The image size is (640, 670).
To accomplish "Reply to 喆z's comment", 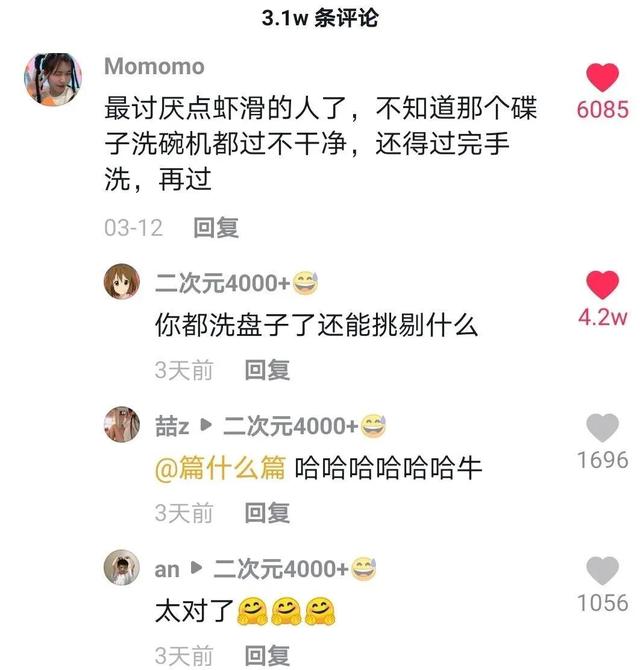I will (267, 513).
